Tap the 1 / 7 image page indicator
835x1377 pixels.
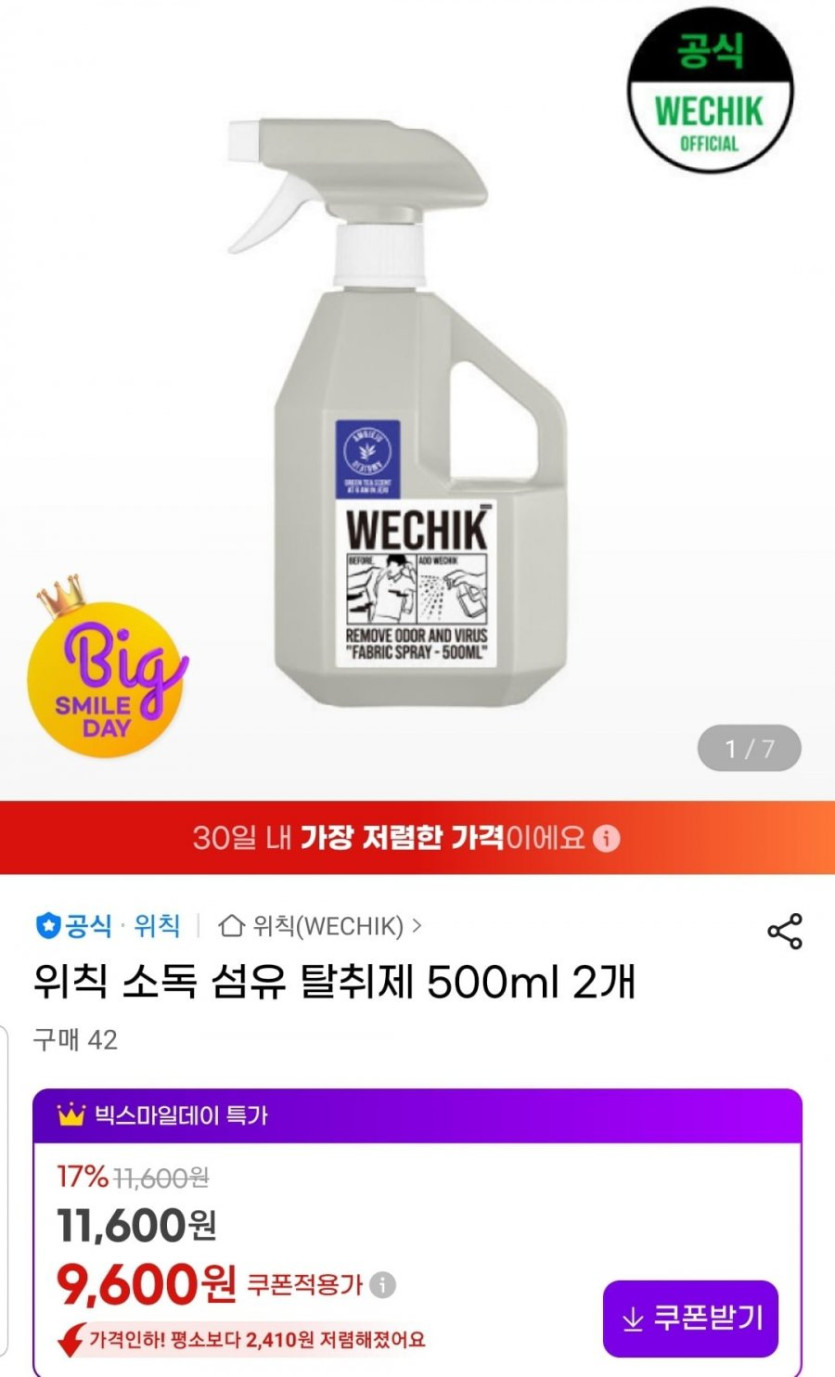(x=749, y=748)
